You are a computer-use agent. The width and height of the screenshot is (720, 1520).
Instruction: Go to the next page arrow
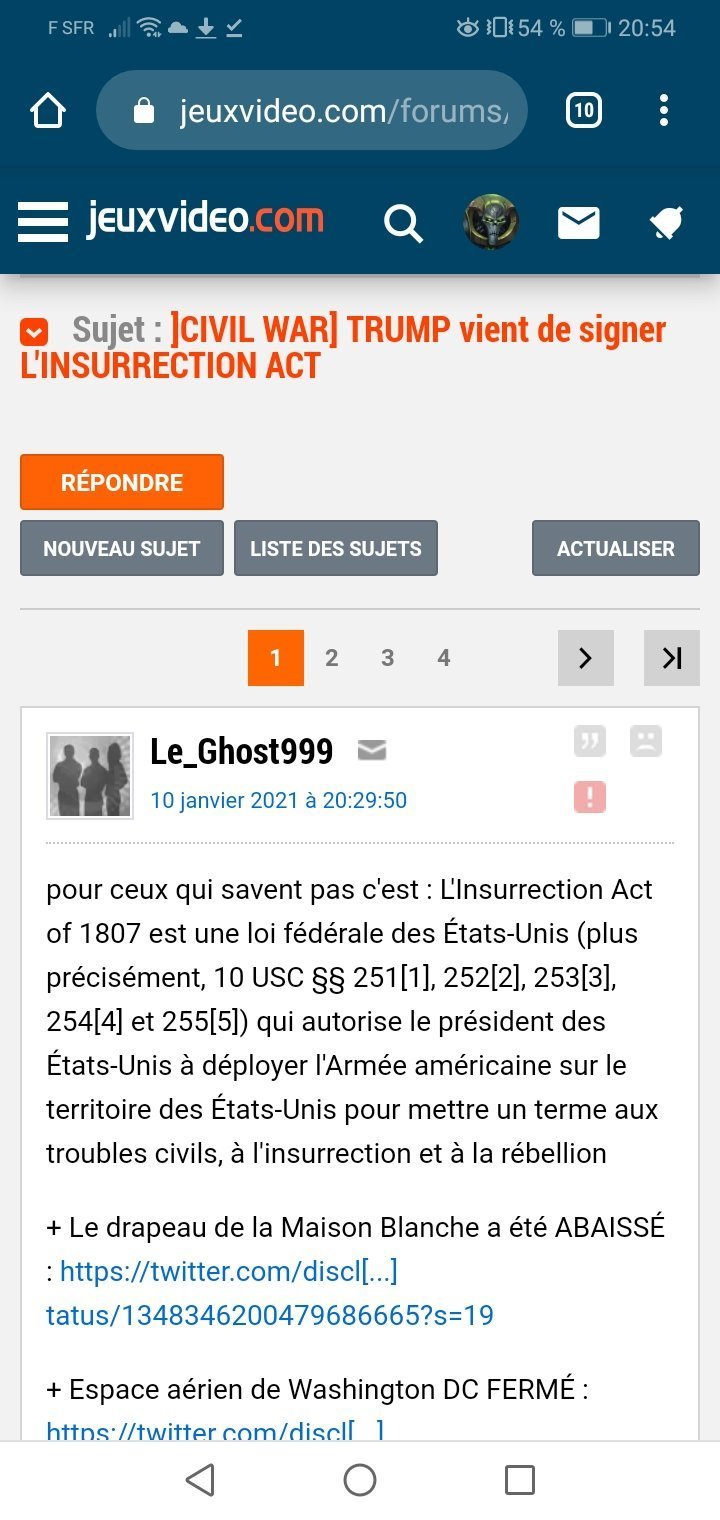click(586, 657)
